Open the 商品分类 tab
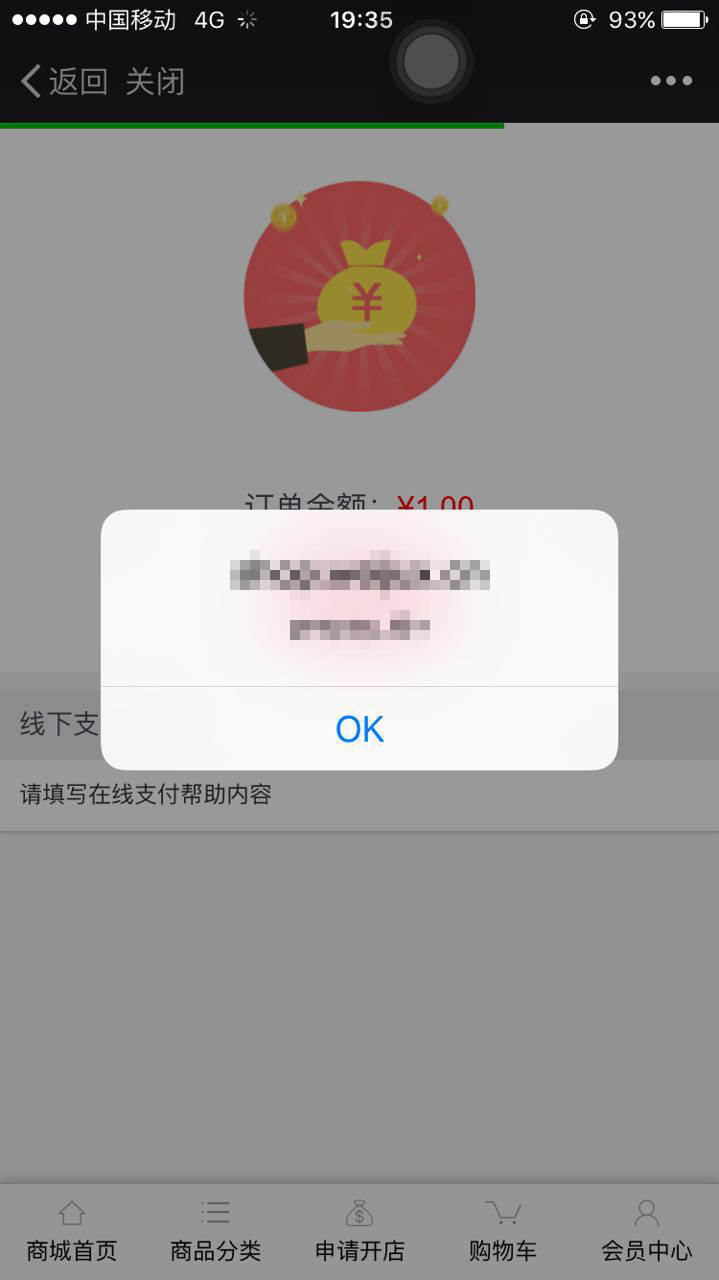The width and height of the screenshot is (719, 1280). (215, 1232)
